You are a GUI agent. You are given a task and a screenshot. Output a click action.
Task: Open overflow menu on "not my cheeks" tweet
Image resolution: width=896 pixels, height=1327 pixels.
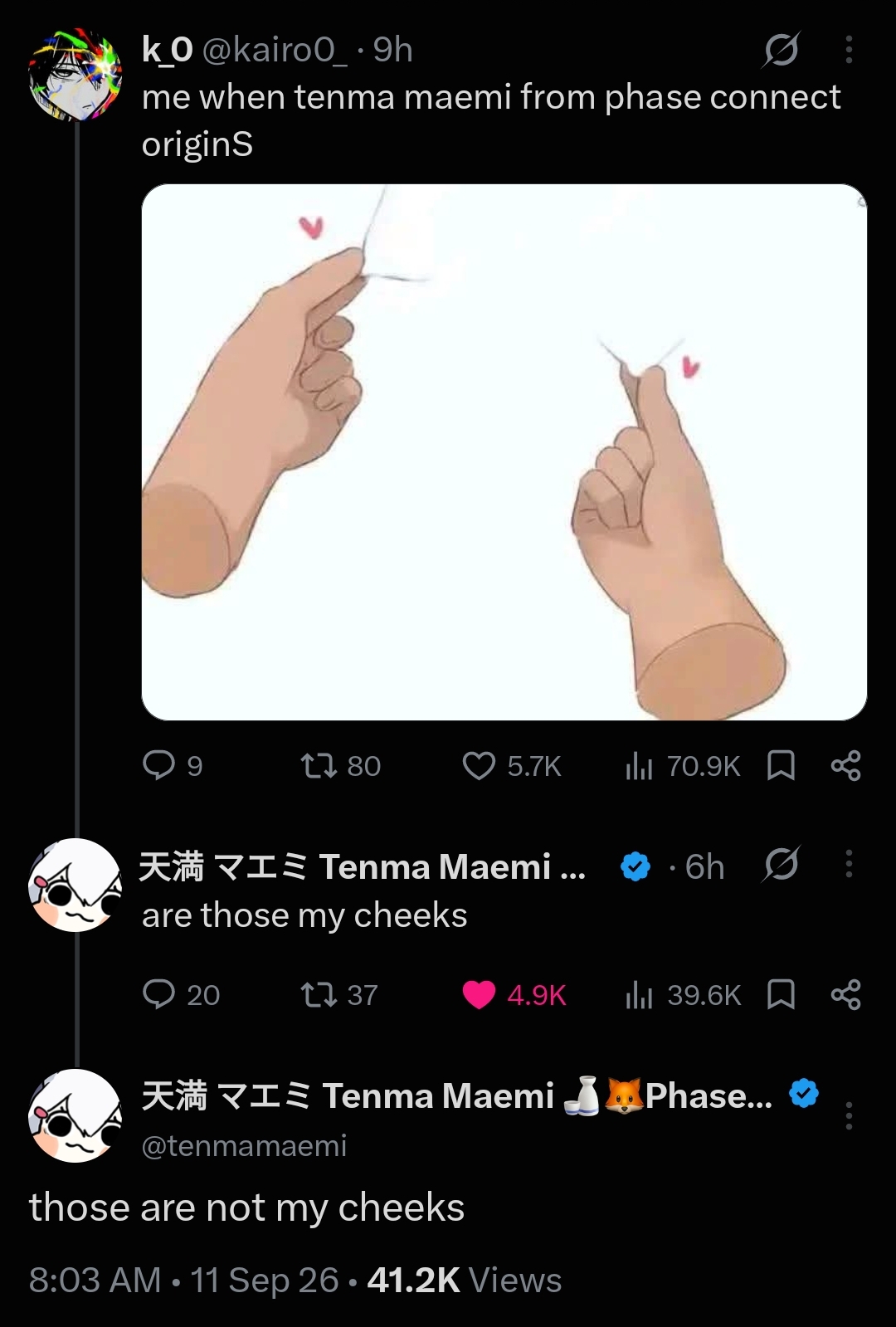[848, 1116]
